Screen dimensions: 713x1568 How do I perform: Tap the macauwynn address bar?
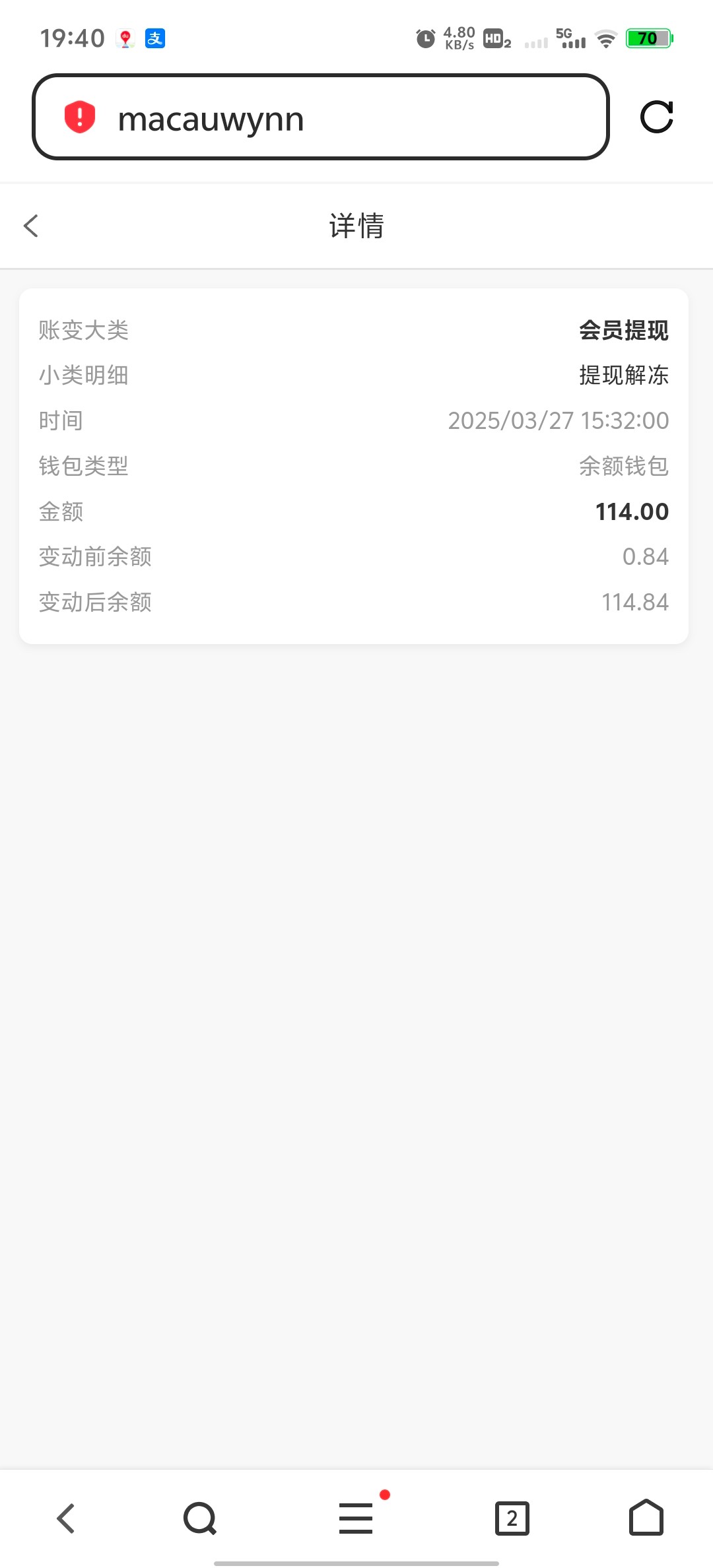320,117
